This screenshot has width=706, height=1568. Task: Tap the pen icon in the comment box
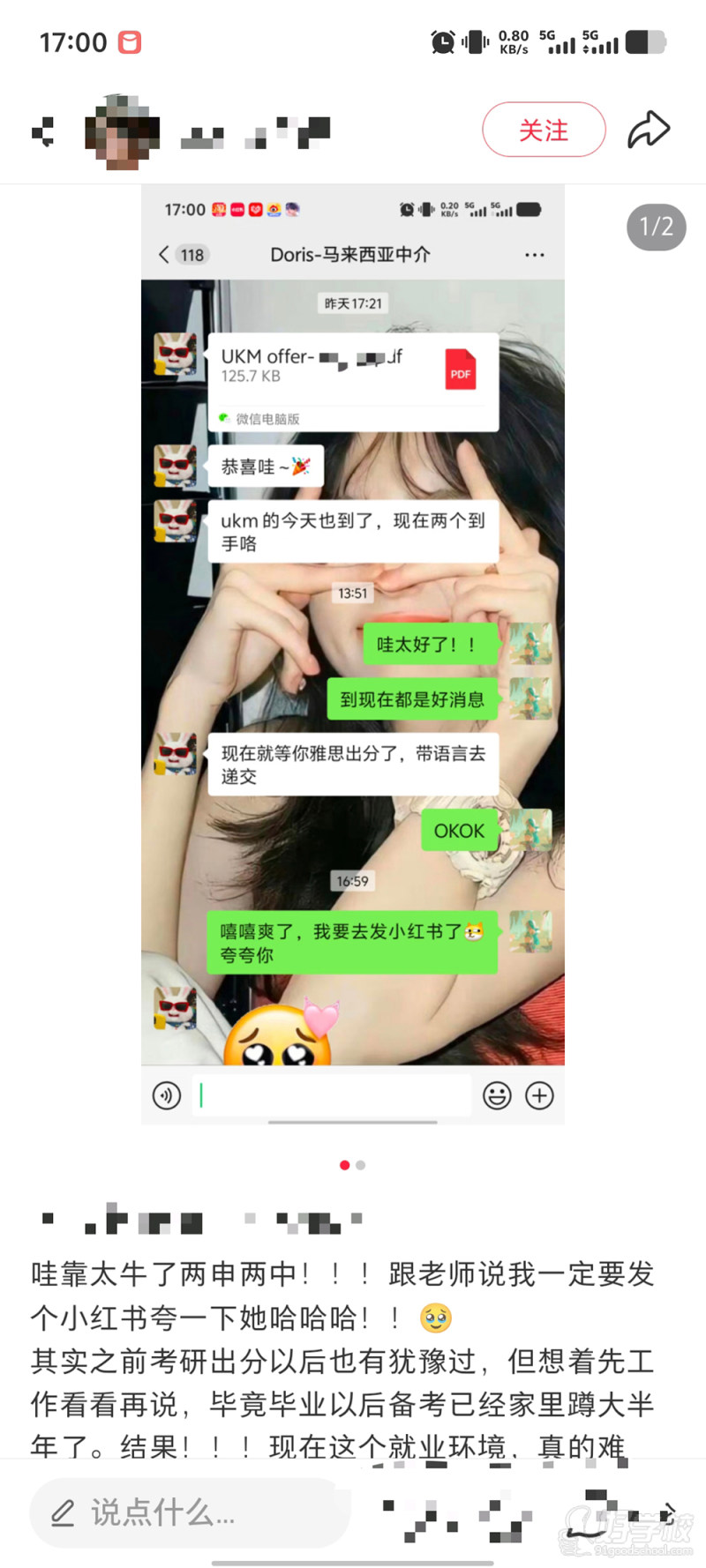tap(62, 1512)
